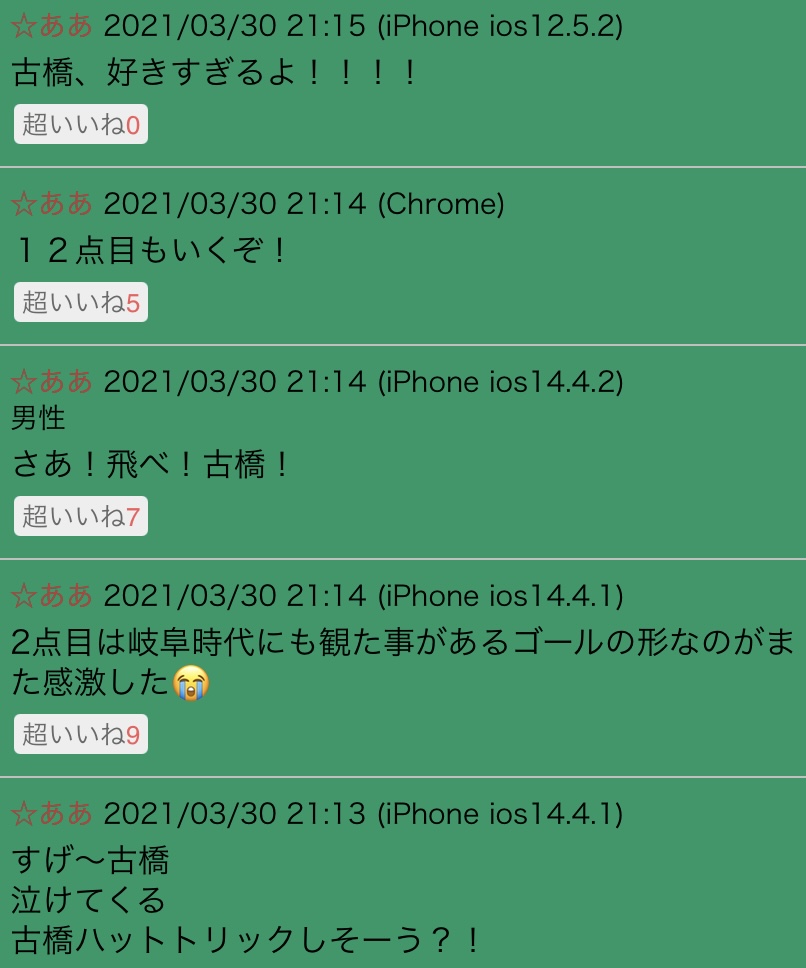The image size is (806, 968).
Task: Tap 超いいね on the 古橋、好きすぎるよ comment
Action: [81, 125]
